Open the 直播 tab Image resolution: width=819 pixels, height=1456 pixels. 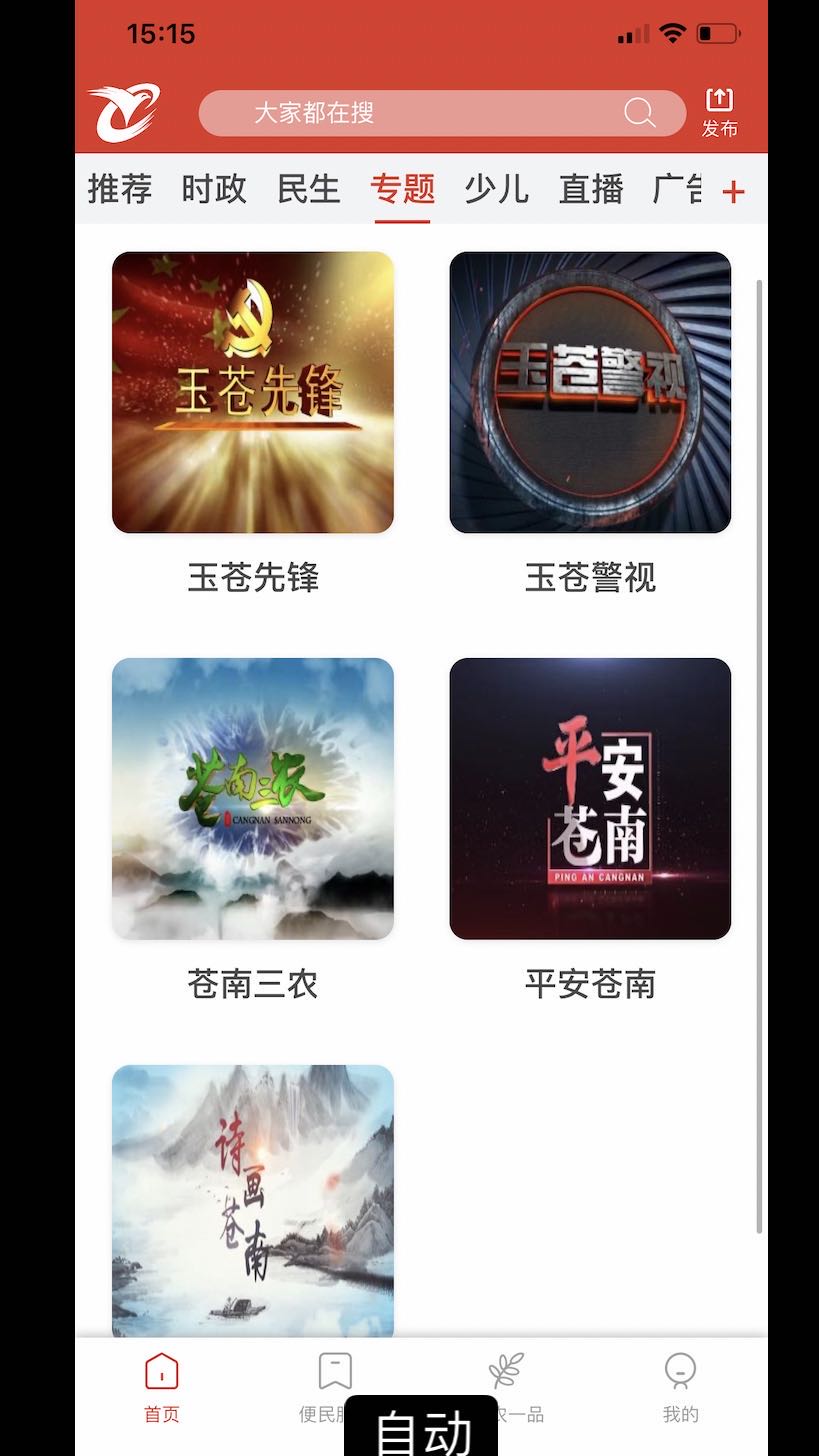[591, 189]
